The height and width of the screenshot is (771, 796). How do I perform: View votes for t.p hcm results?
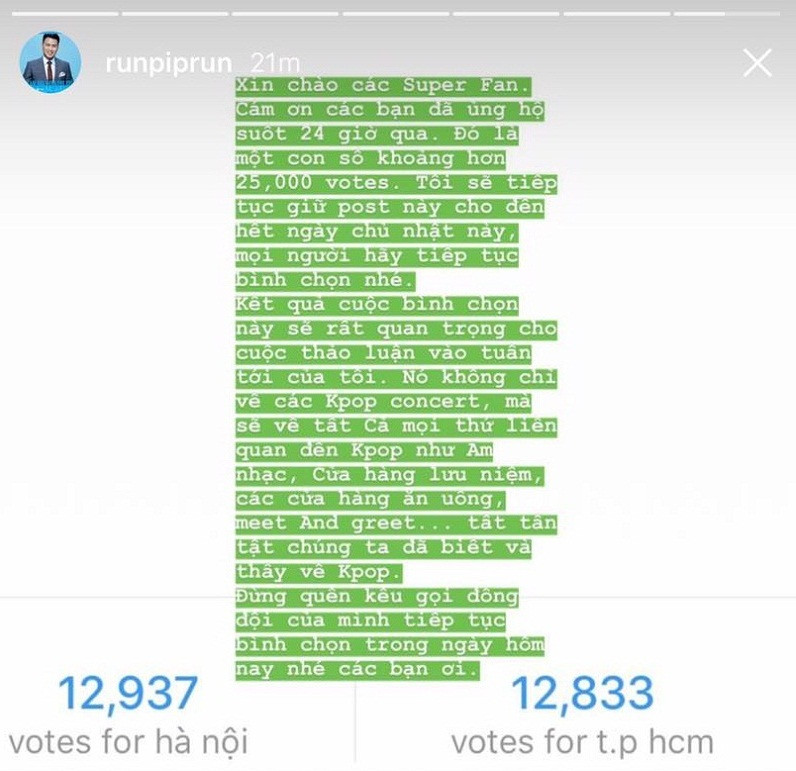582,714
